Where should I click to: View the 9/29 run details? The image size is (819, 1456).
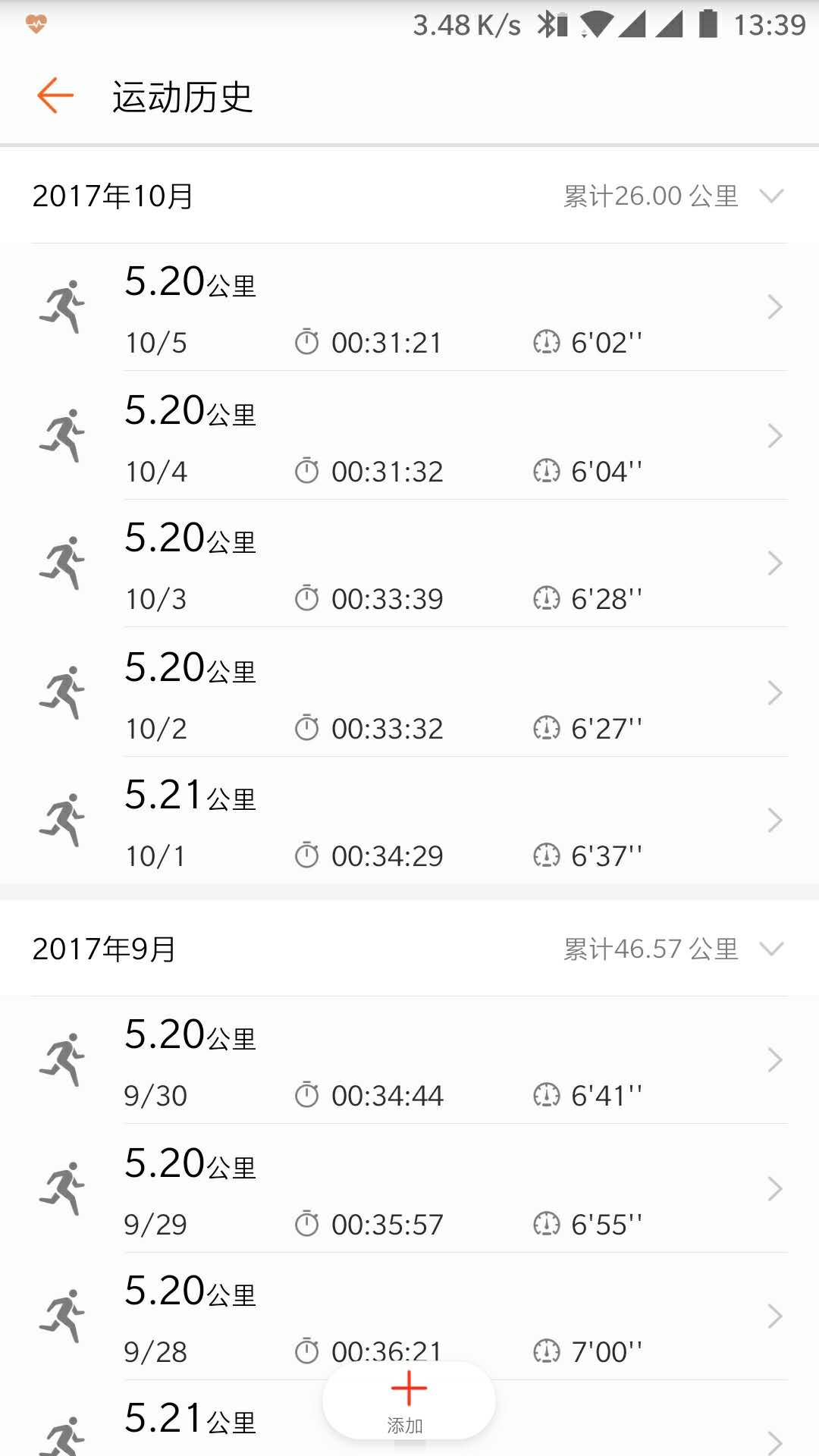point(409,1188)
